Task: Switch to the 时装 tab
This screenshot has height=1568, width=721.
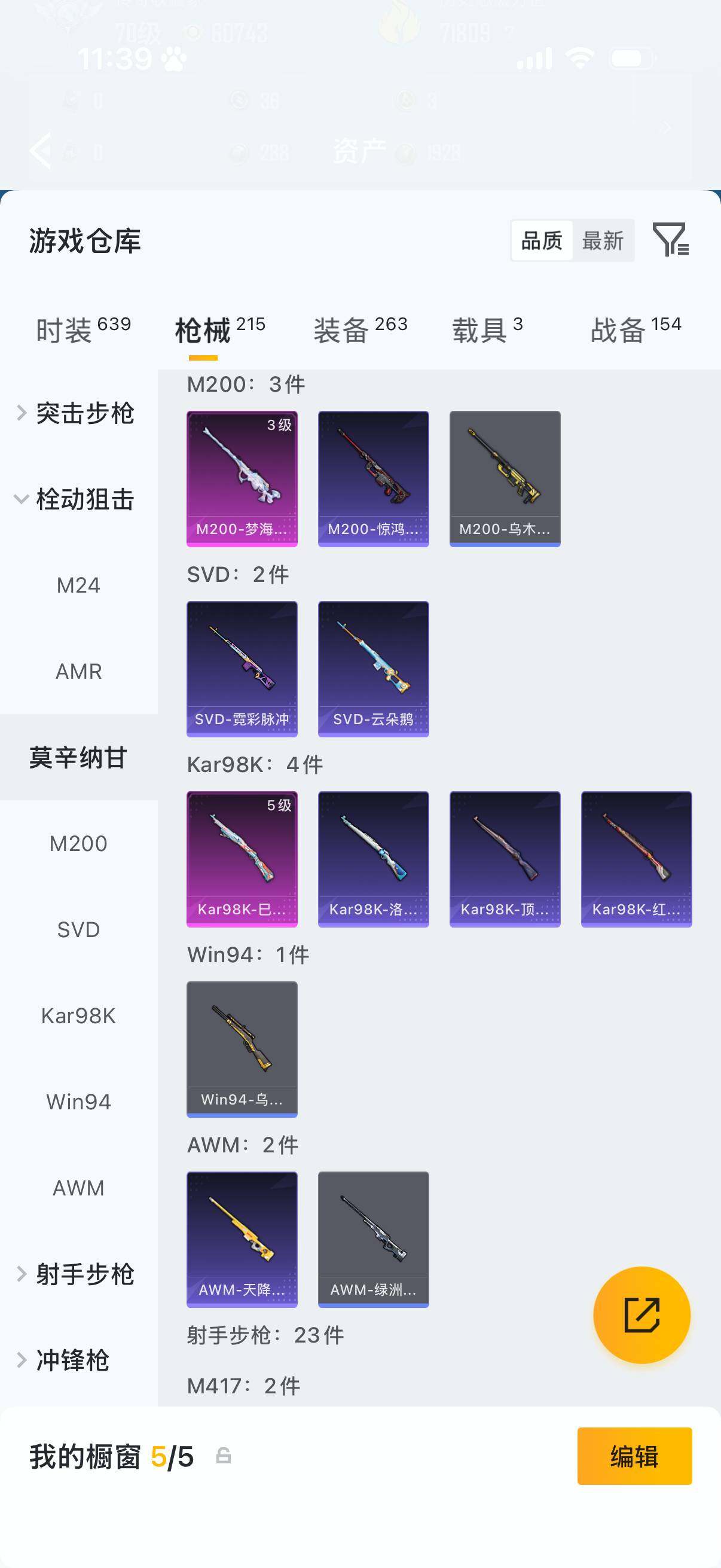Action: [83, 330]
